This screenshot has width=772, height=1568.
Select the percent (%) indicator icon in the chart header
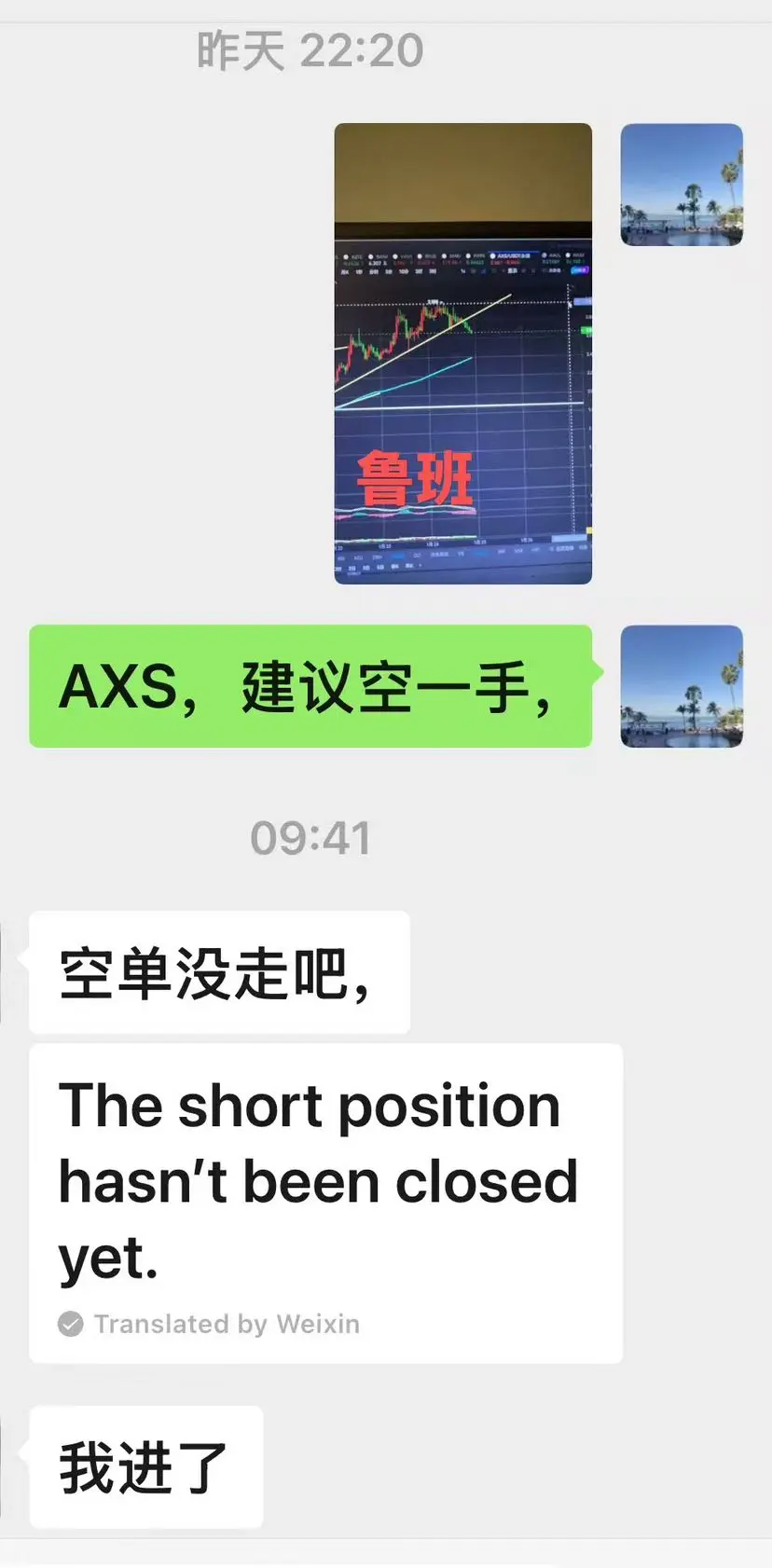[x=462, y=270]
